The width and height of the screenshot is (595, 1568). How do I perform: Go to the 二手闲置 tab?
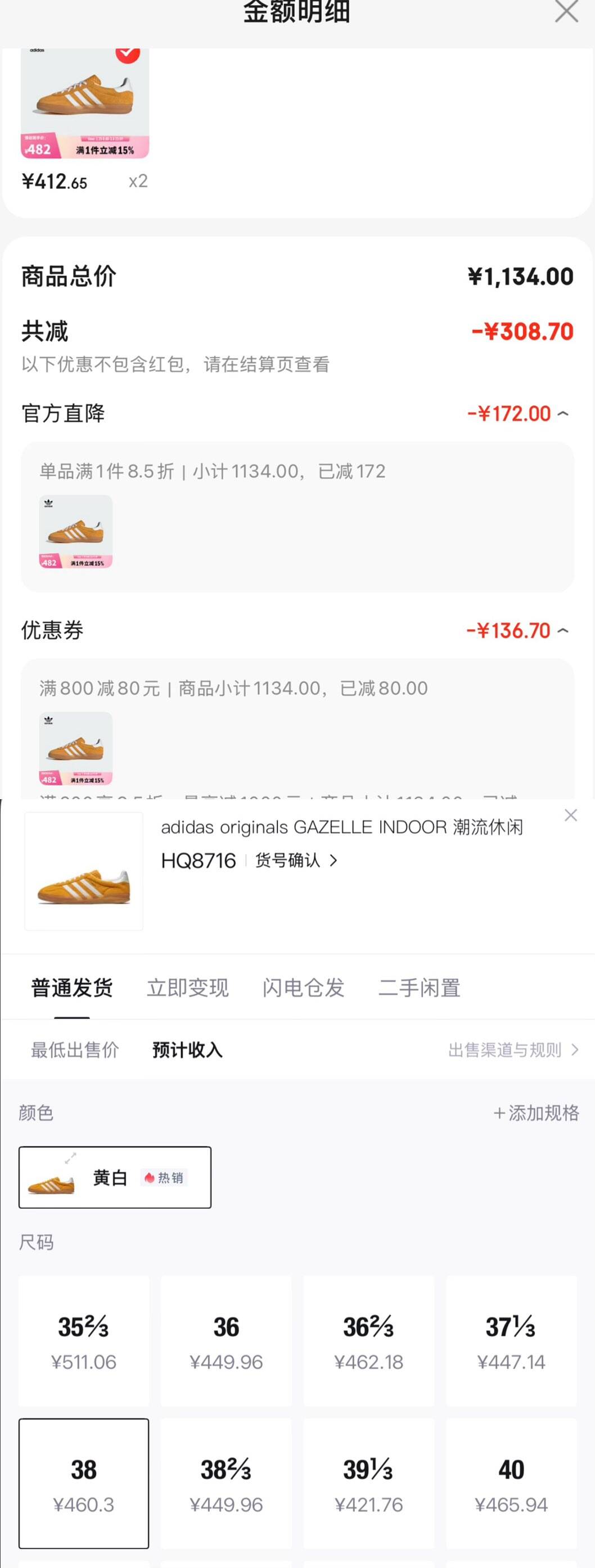pos(419,987)
